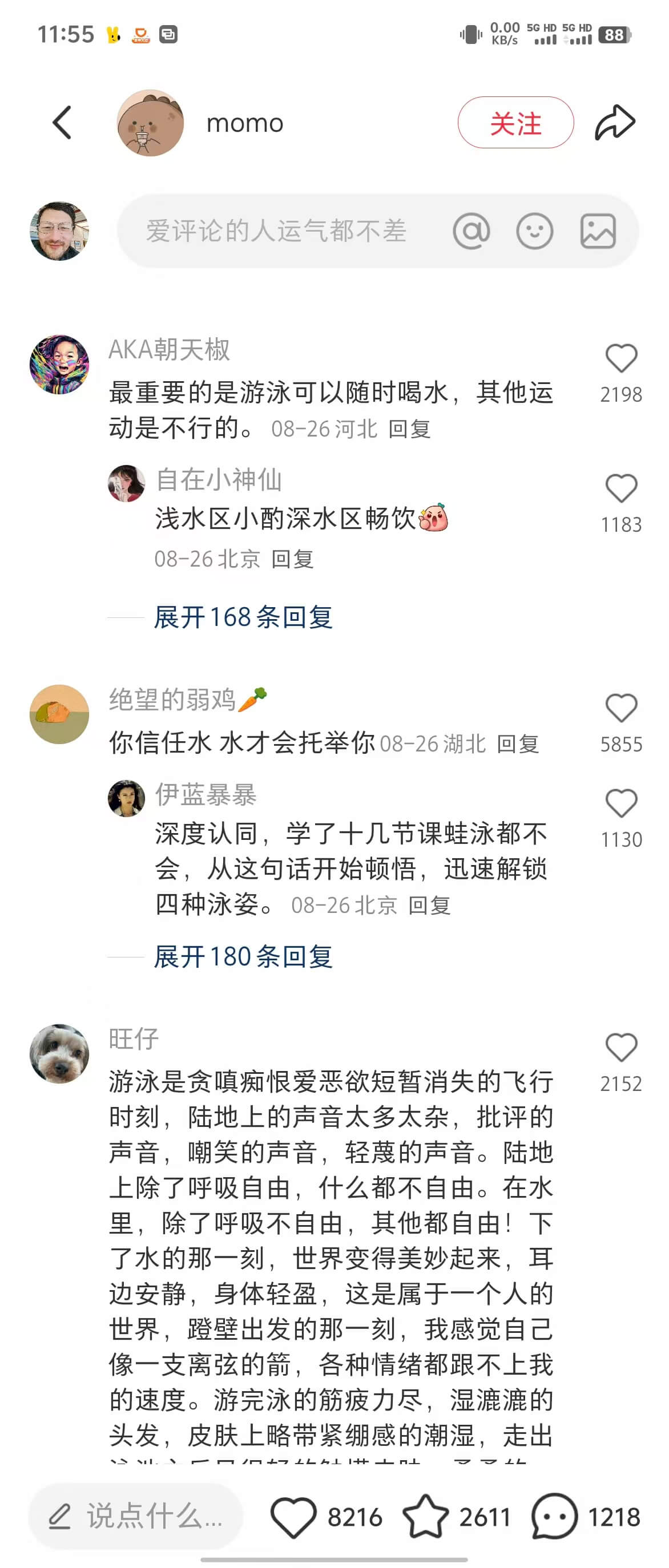The width and height of the screenshot is (669, 1568).
Task: Go back using the top arrow
Action: pyautogui.click(x=62, y=122)
